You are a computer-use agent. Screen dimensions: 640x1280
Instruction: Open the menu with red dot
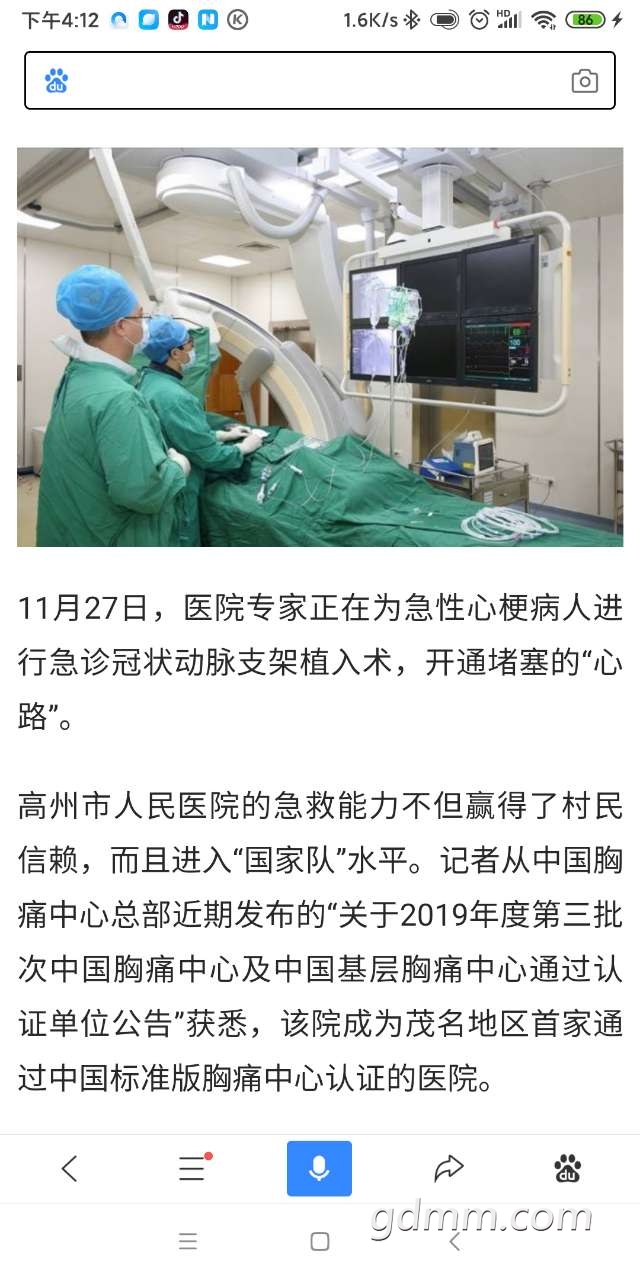click(192, 1168)
